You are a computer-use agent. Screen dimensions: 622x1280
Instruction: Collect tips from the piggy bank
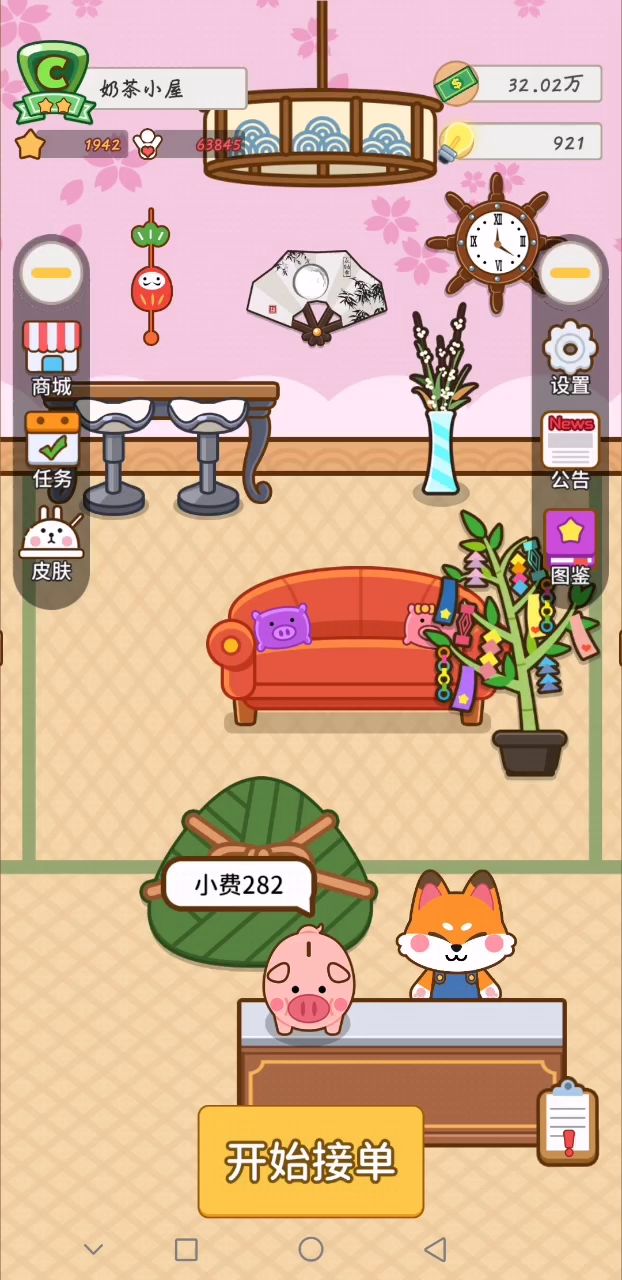[308, 982]
